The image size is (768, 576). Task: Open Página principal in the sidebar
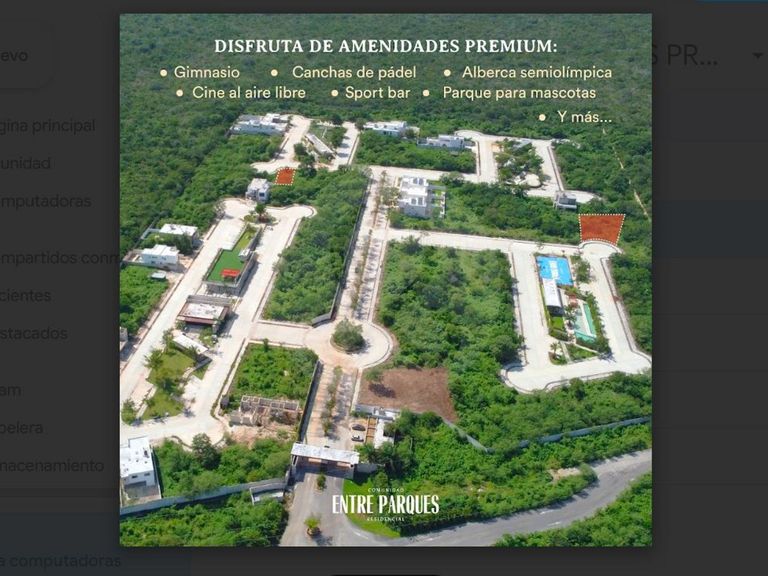pos(50,126)
